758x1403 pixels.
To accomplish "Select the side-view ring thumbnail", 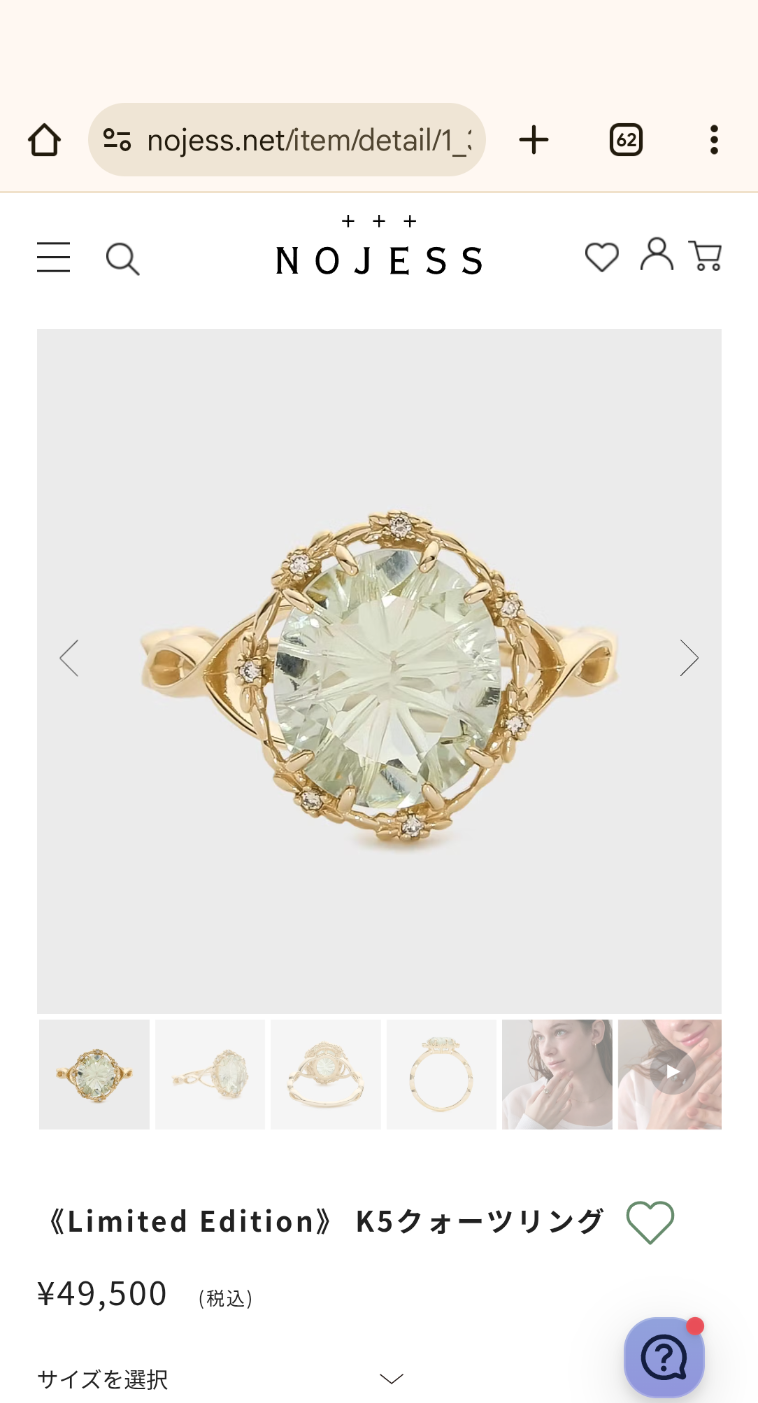I will [210, 1075].
